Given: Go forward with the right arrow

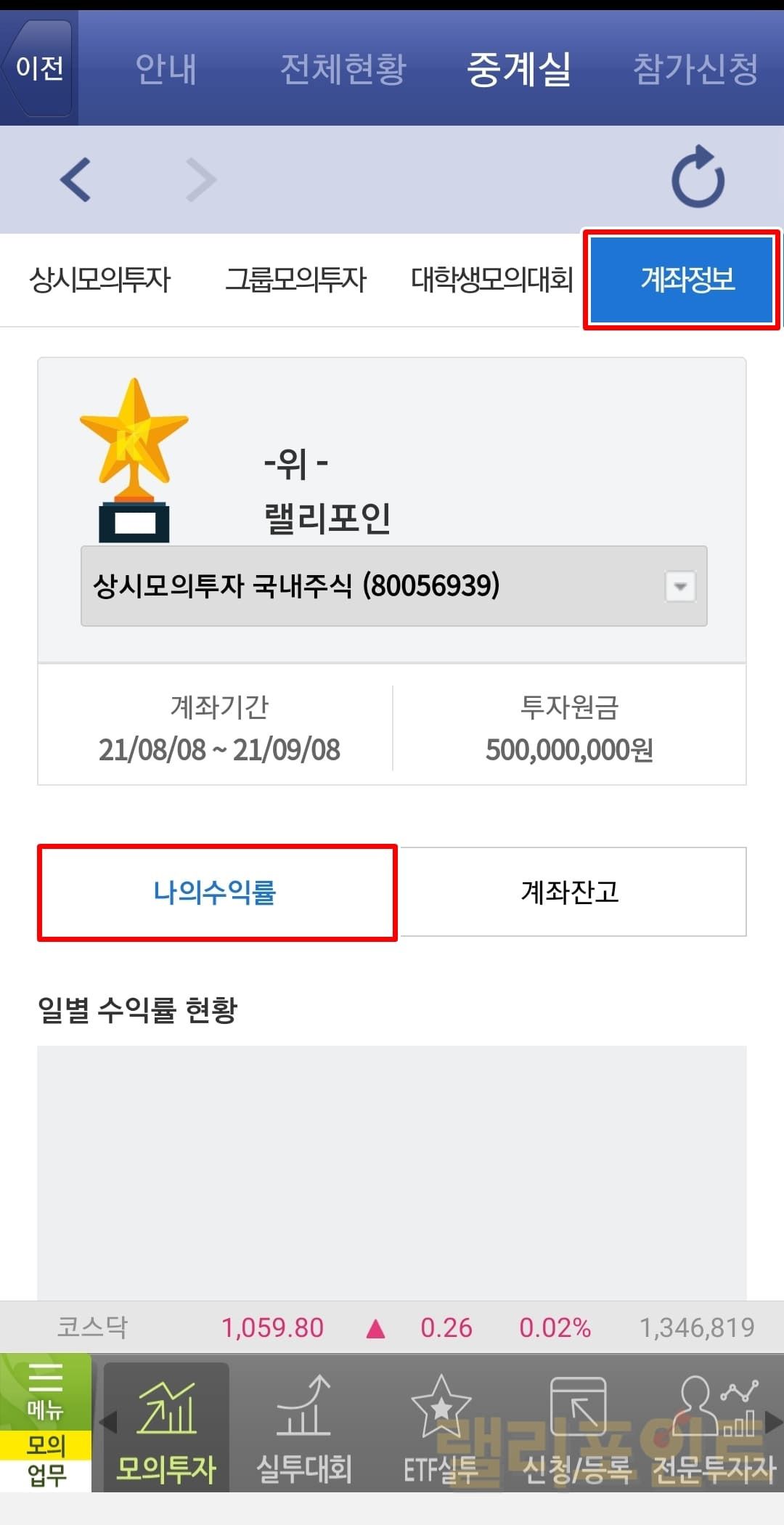Looking at the screenshot, I should pos(200,179).
